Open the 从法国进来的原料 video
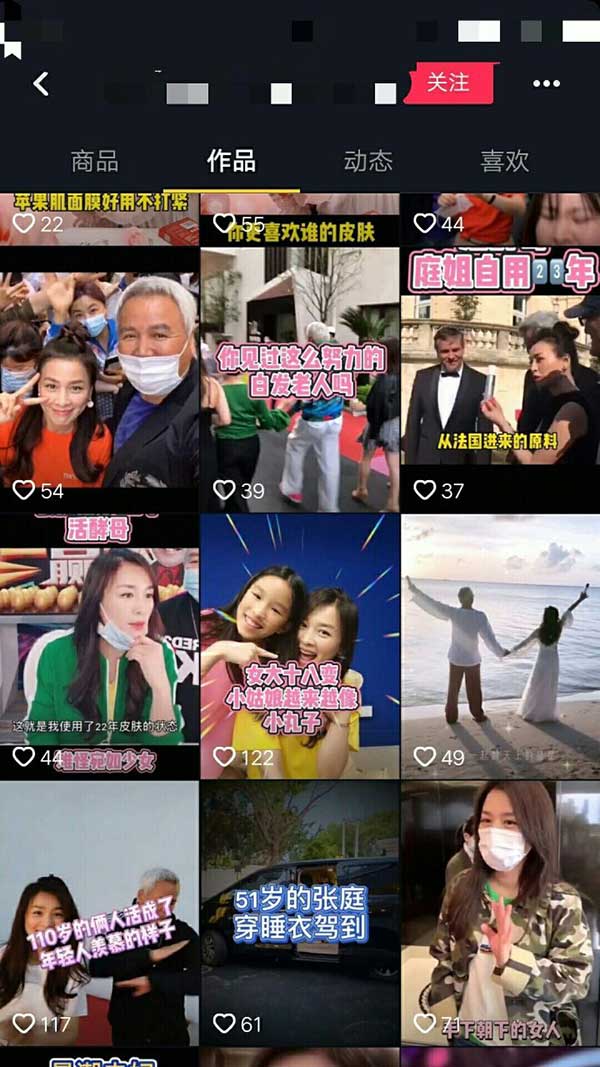Image resolution: width=600 pixels, height=1067 pixels. click(x=500, y=378)
